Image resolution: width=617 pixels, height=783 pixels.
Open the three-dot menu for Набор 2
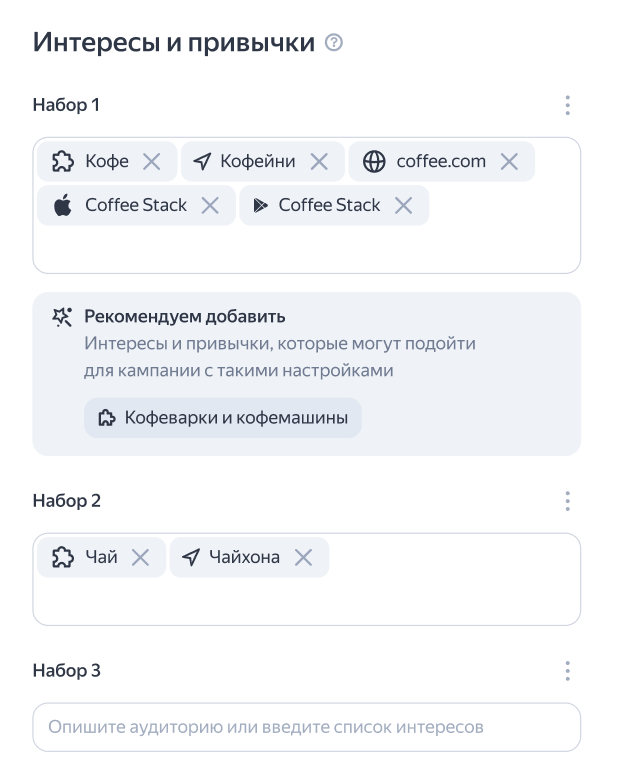[567, 501]
